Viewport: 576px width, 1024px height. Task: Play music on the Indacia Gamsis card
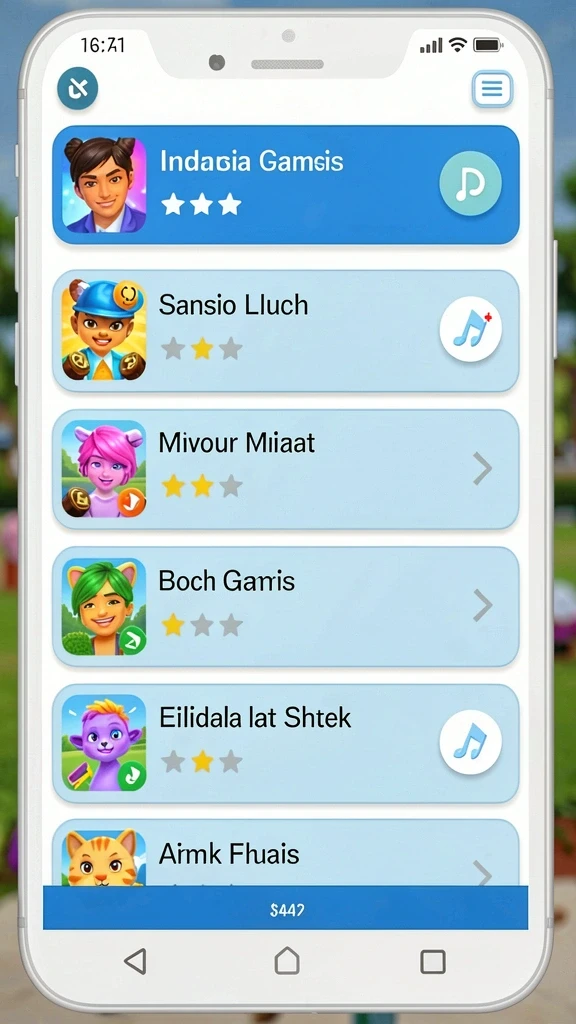coord(470,184)
